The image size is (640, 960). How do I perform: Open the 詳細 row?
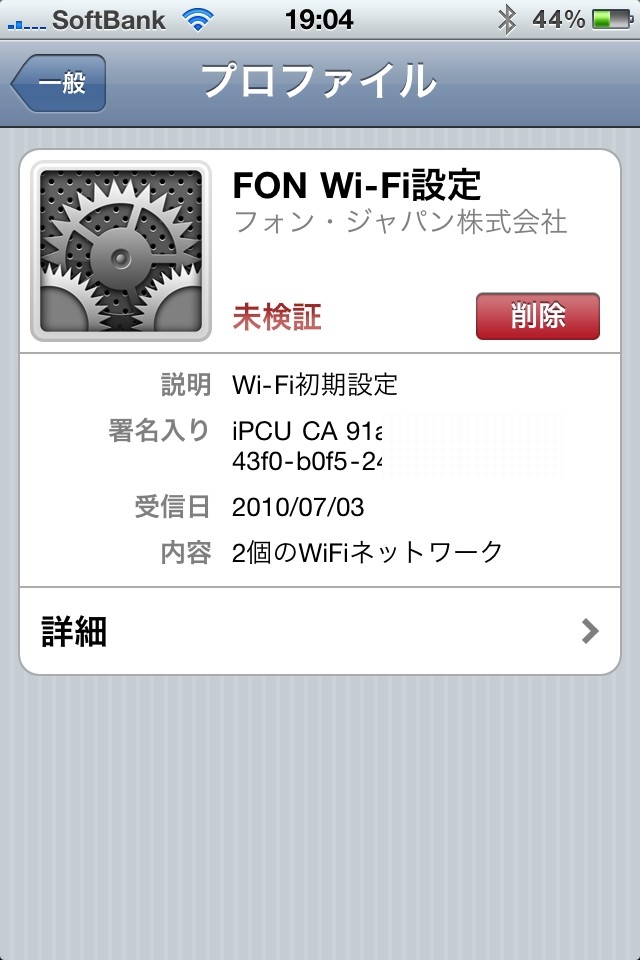coord(320,631)
